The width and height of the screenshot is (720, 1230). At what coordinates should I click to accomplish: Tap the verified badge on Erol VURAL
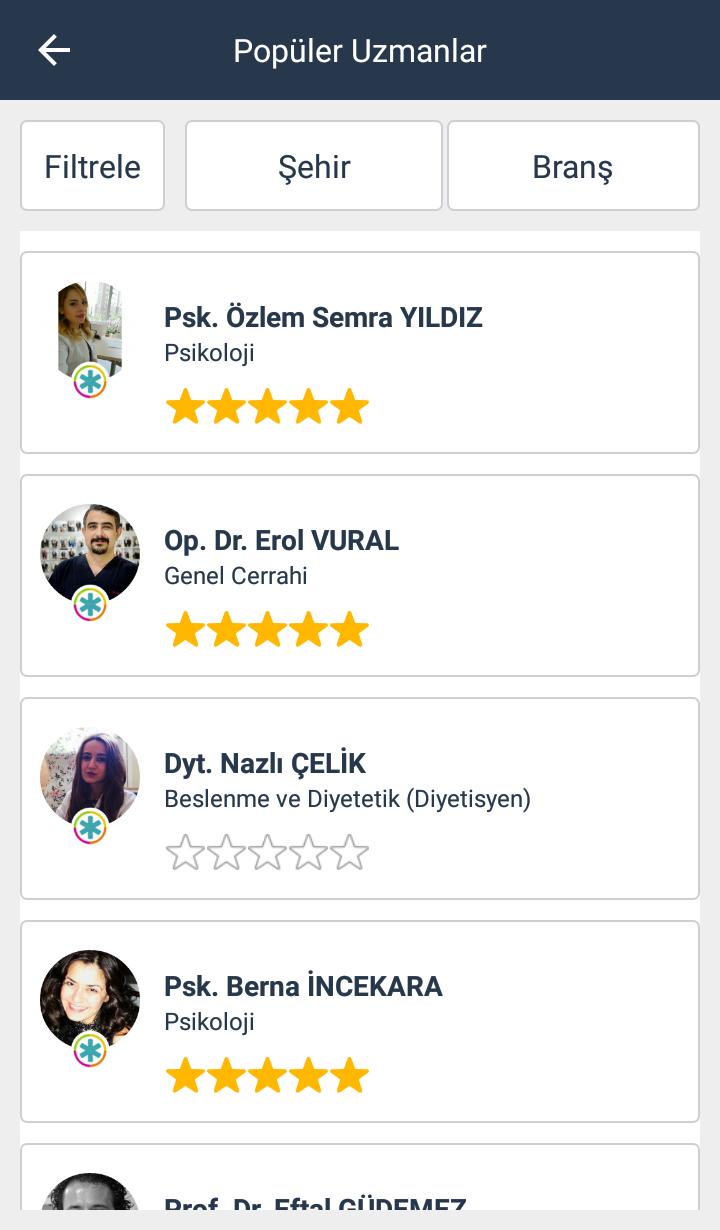click(x=91, y=605)
